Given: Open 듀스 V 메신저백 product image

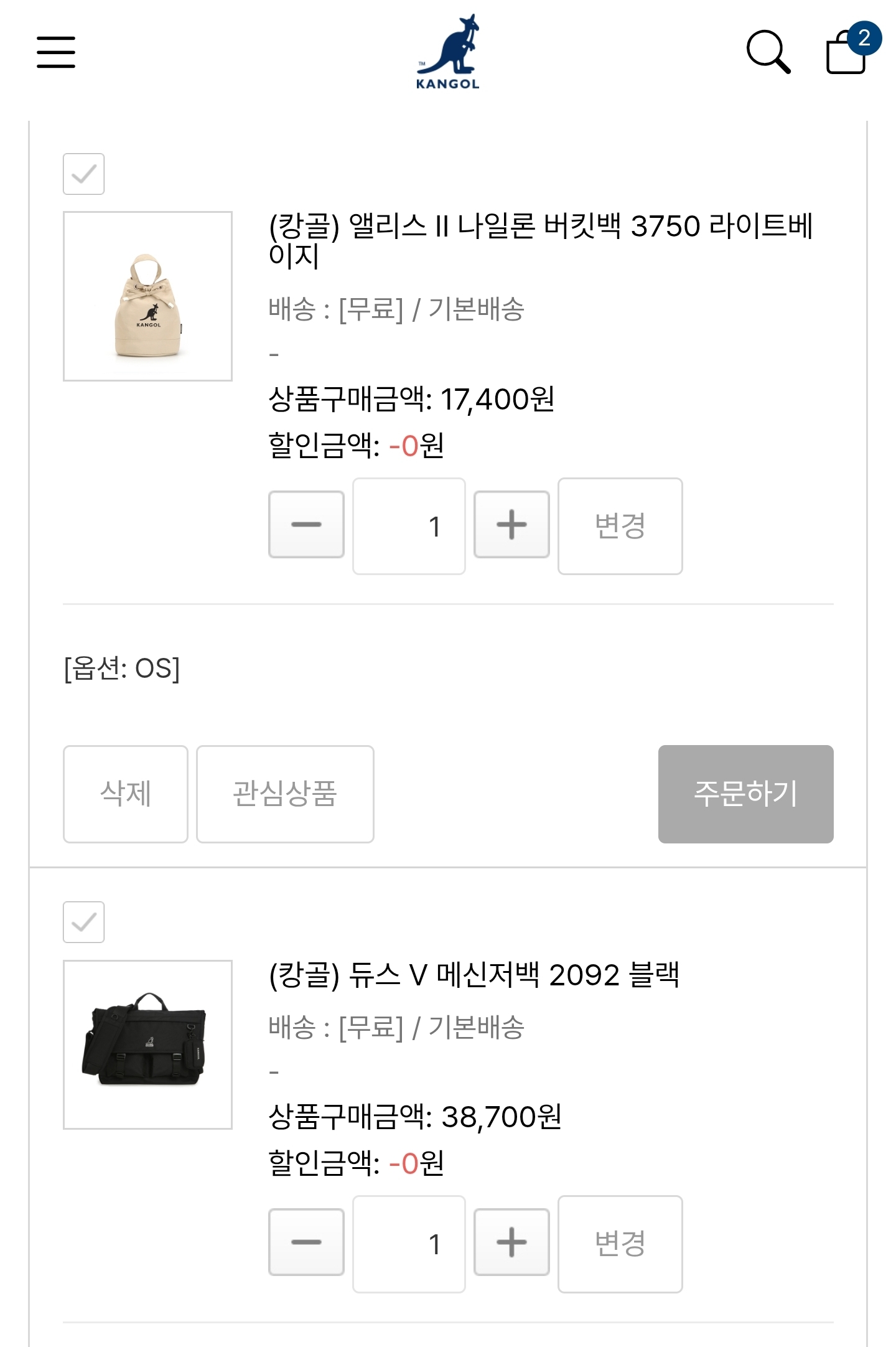Looking at the screenshot, I should (147, 1044).
